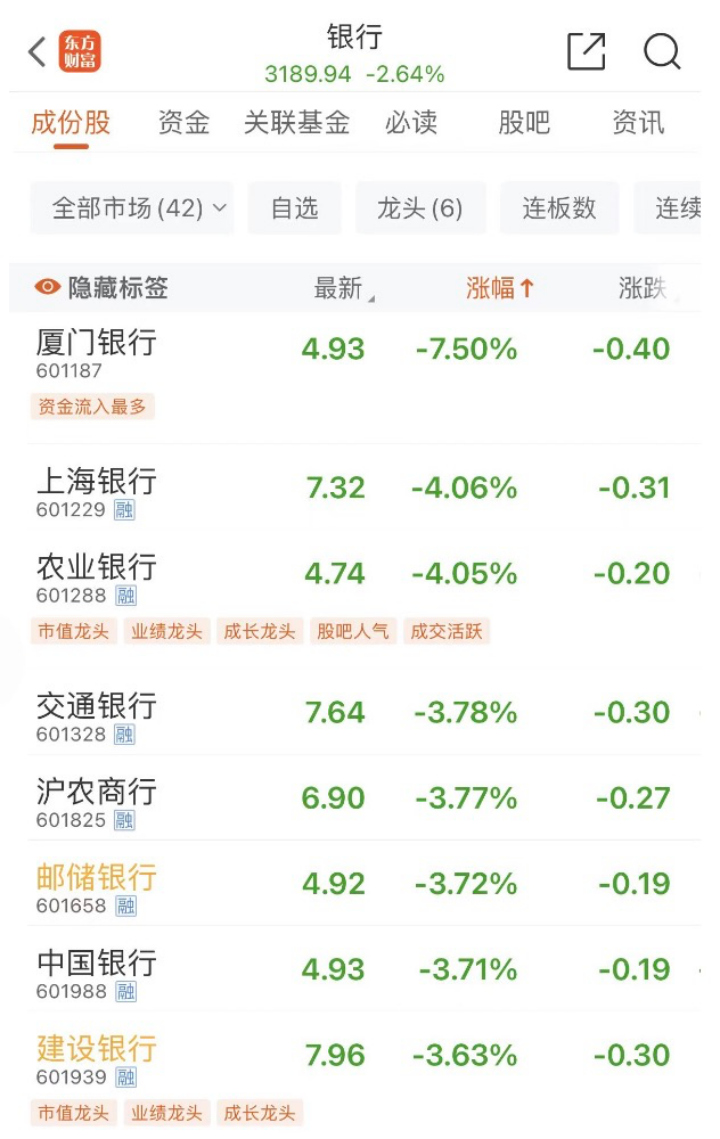View 交通银行 stock details

(x=355, y=713)
